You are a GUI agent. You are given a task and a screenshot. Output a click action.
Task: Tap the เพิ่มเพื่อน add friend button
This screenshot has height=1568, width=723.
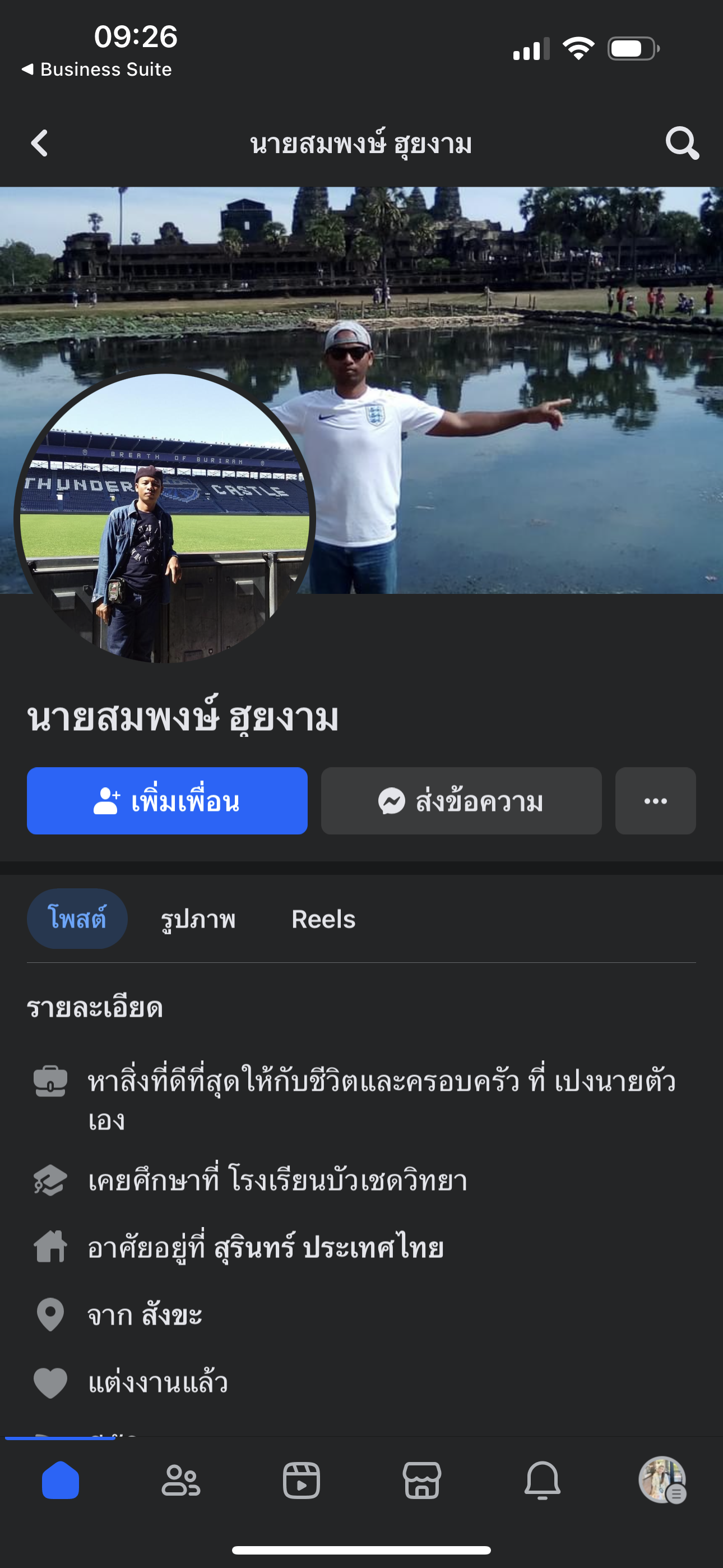(167, 800)
